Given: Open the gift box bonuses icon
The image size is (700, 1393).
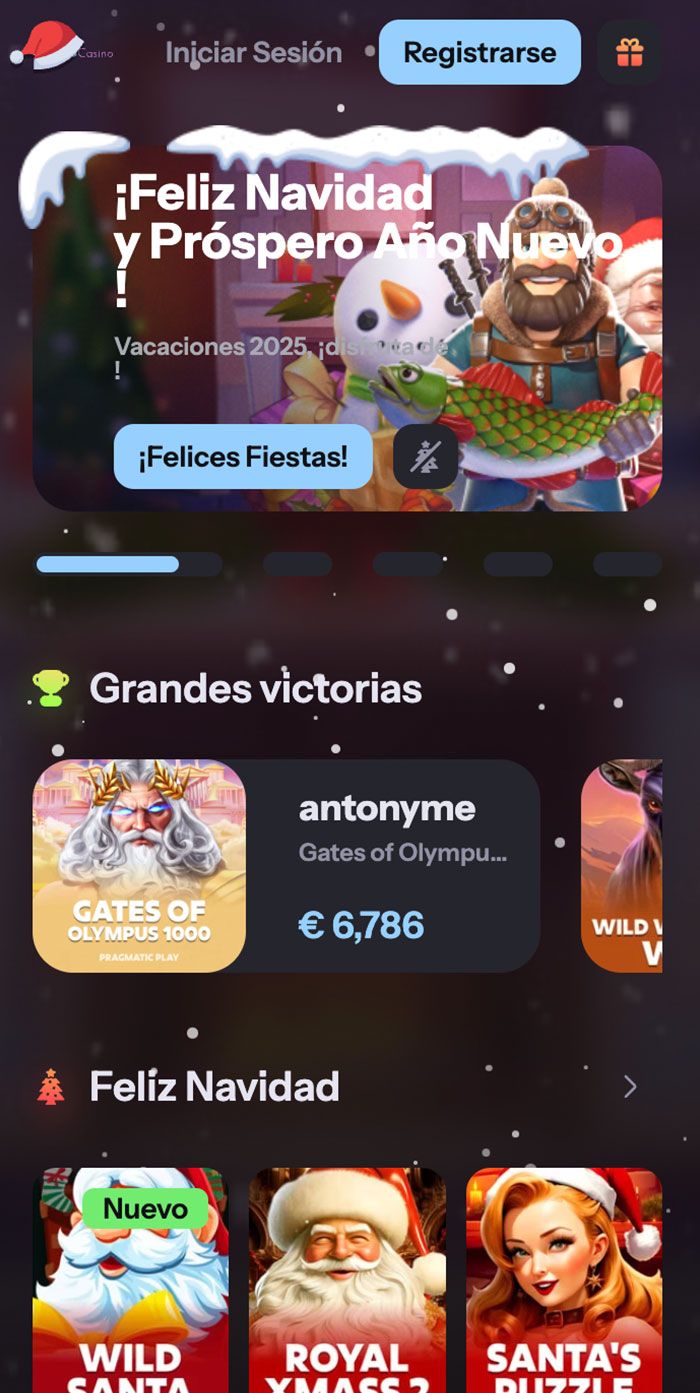Looking at the screenshot, I should [x=629, y=52].
